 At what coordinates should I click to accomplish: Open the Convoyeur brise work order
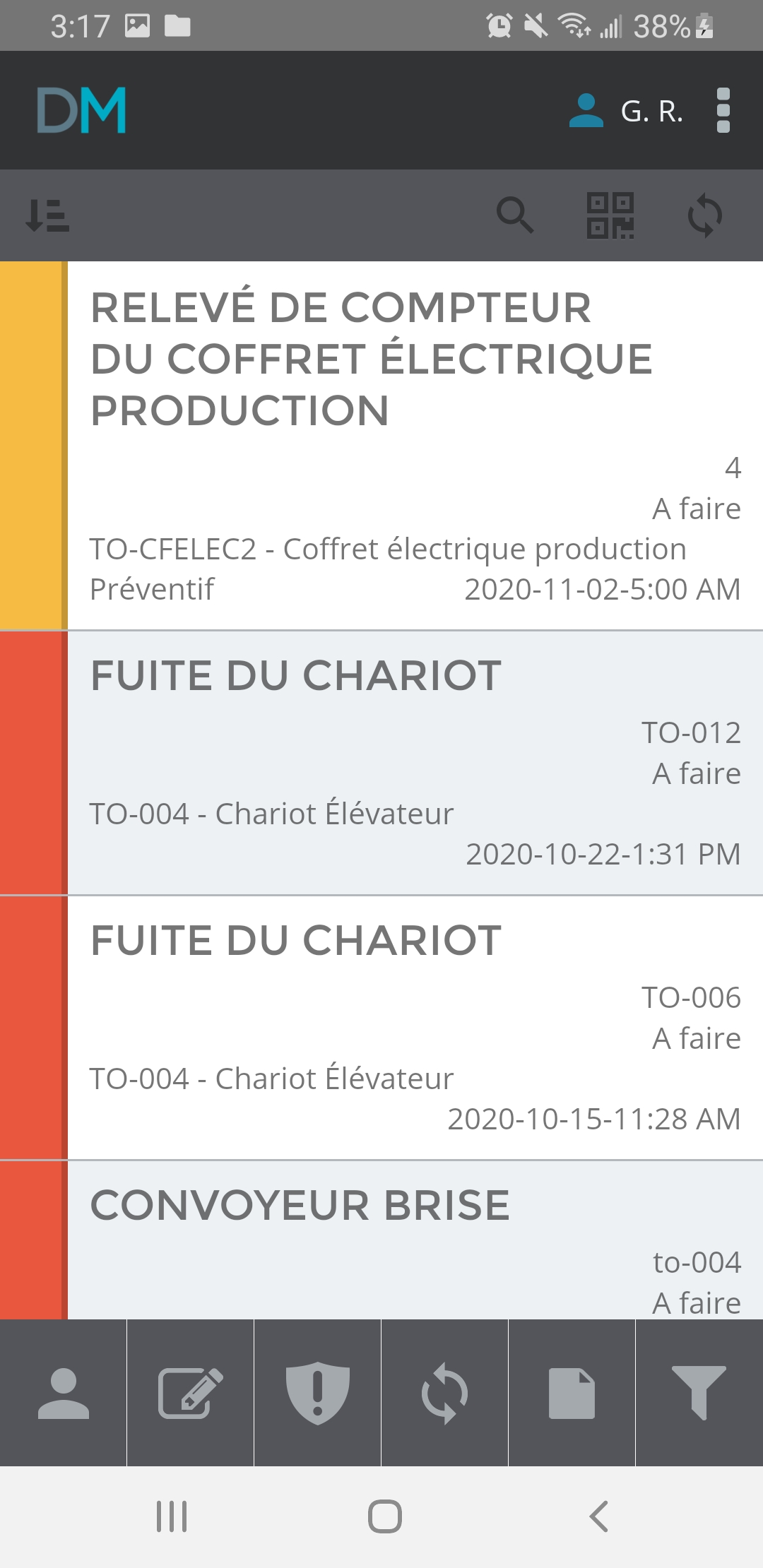[414, 1240]
